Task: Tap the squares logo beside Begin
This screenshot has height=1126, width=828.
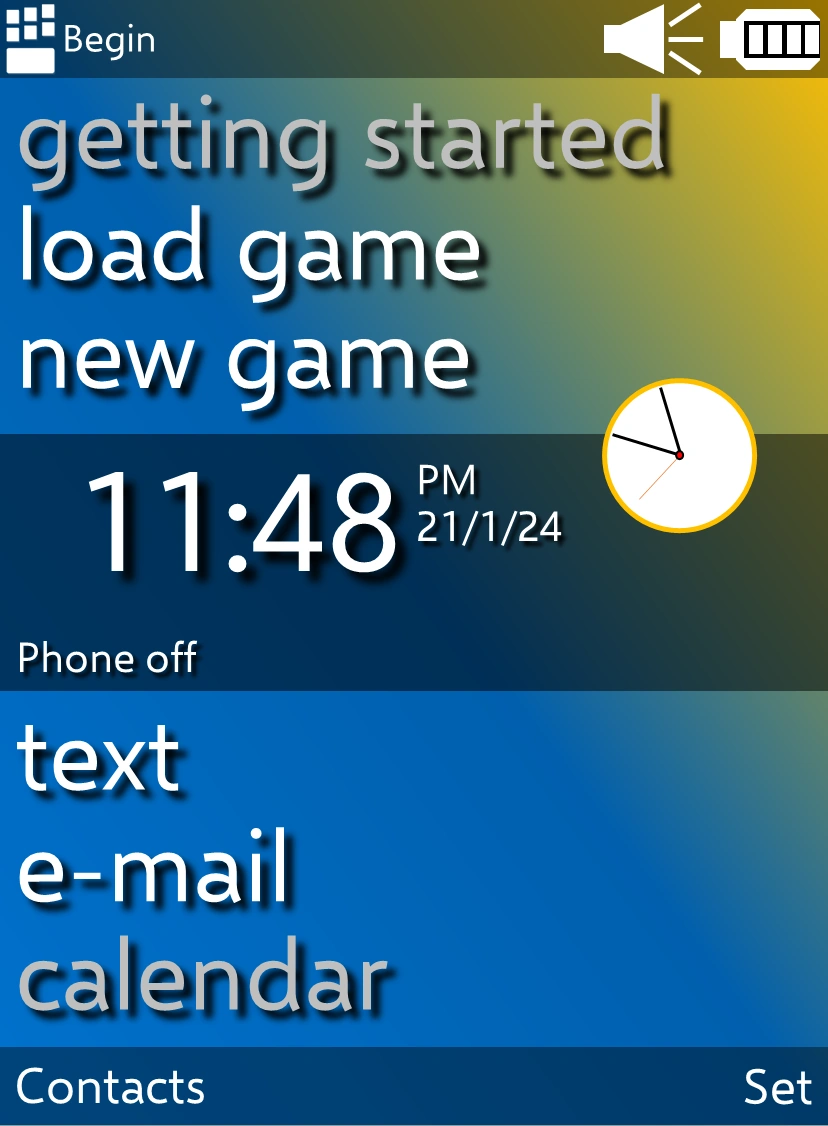Action: 30,38
